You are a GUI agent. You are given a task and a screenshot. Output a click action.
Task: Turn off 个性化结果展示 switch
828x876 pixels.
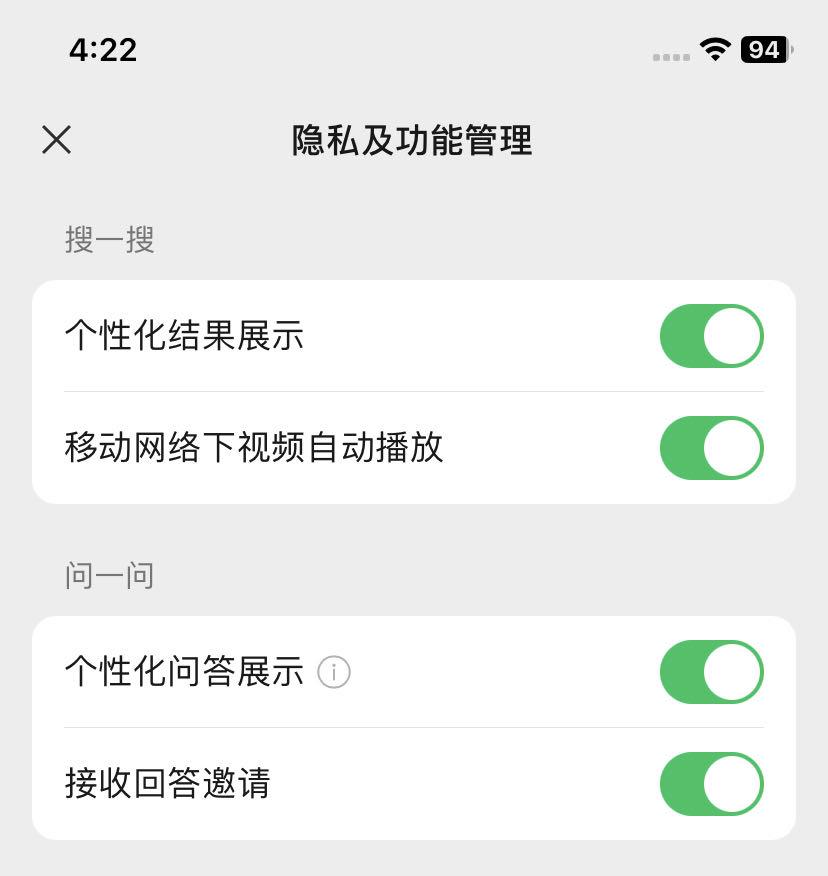click(711, 336)
